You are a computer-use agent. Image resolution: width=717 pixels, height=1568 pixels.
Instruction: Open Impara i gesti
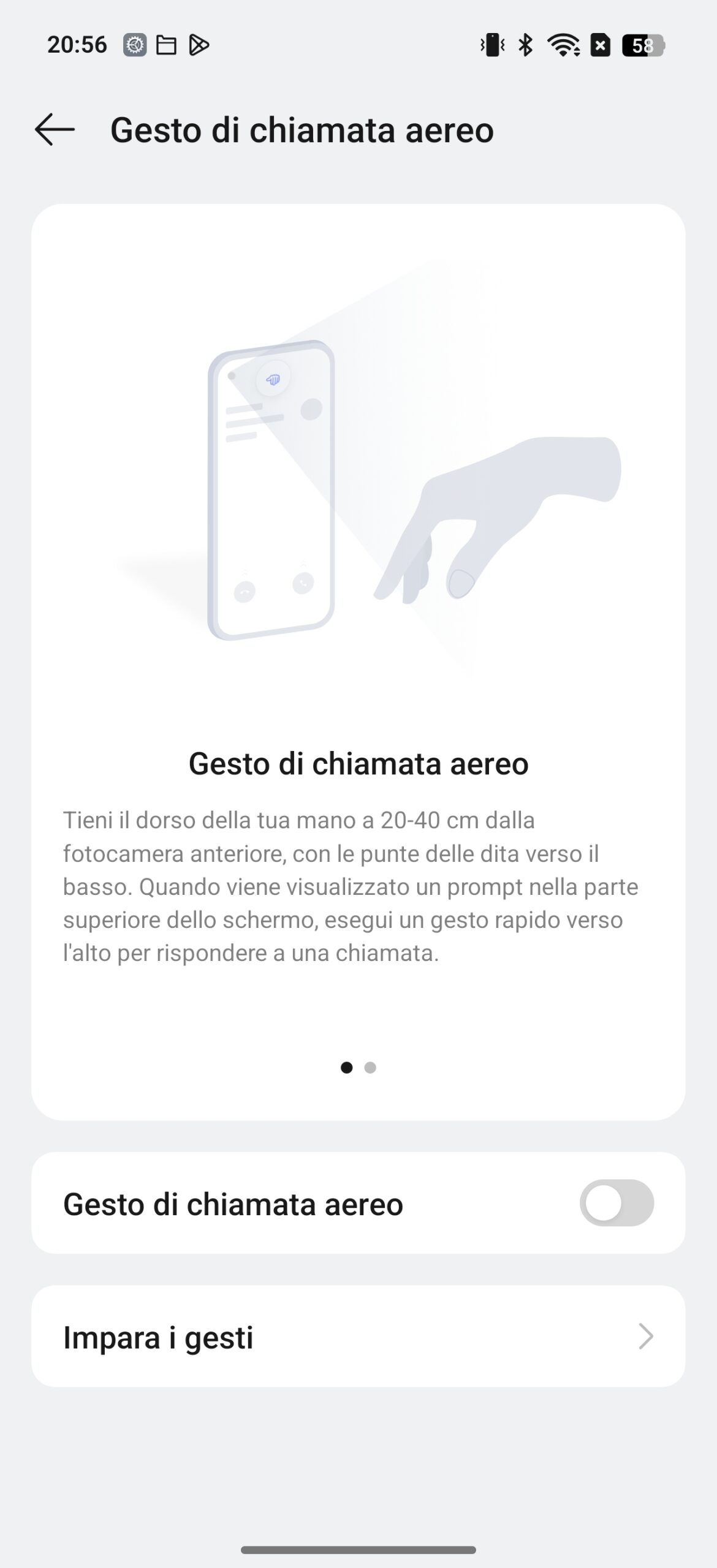click(358, 1336)
